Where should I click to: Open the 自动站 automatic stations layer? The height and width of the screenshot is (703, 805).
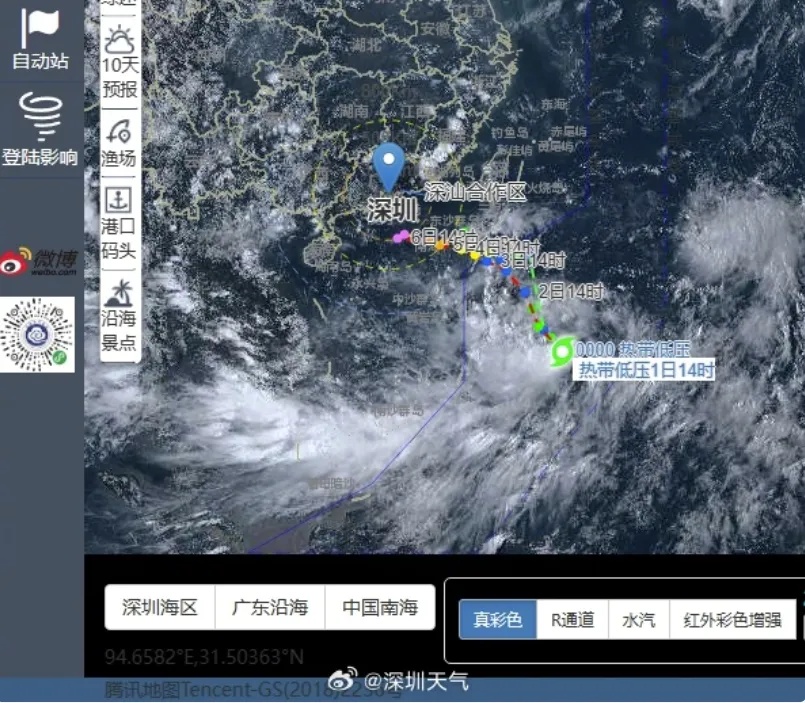coord(40,38)
